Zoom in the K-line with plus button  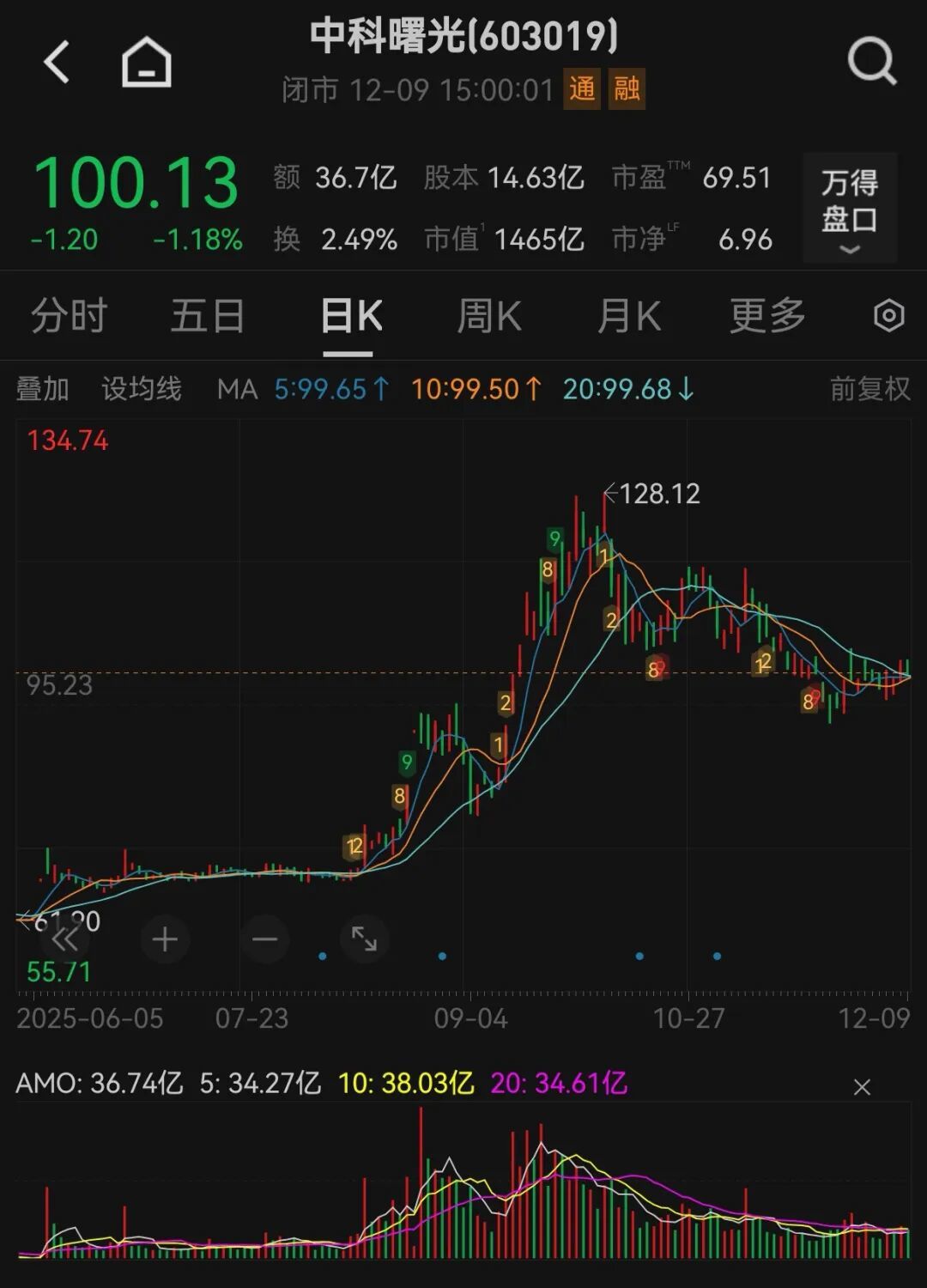click(165, 939)
